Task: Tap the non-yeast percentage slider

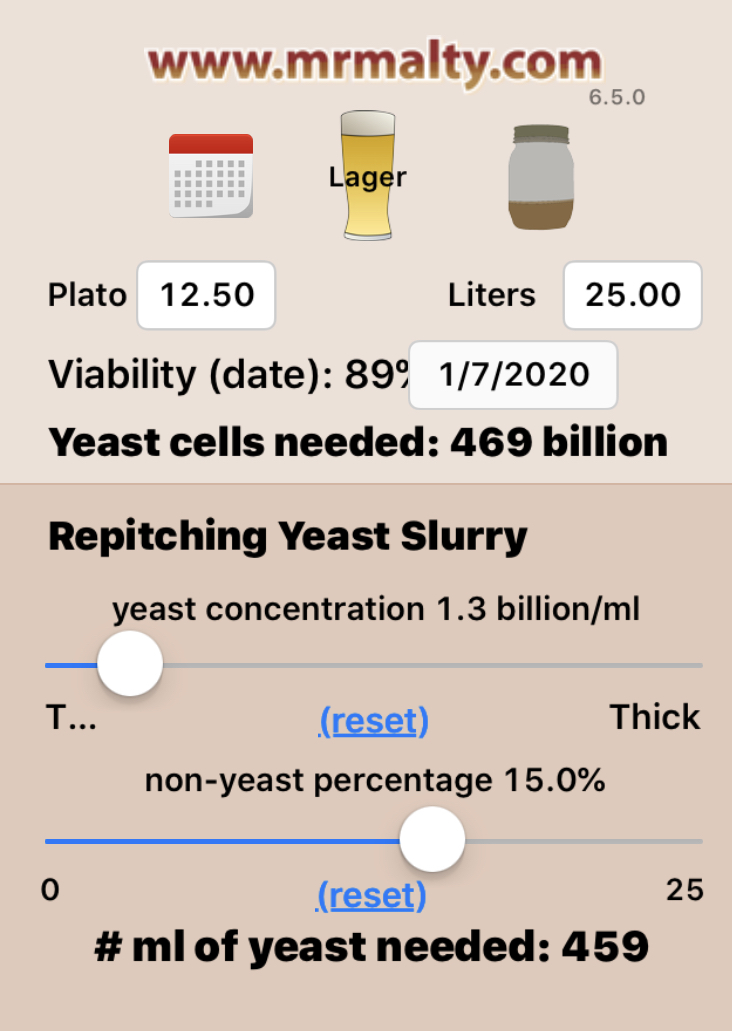Action: (432, 840)
